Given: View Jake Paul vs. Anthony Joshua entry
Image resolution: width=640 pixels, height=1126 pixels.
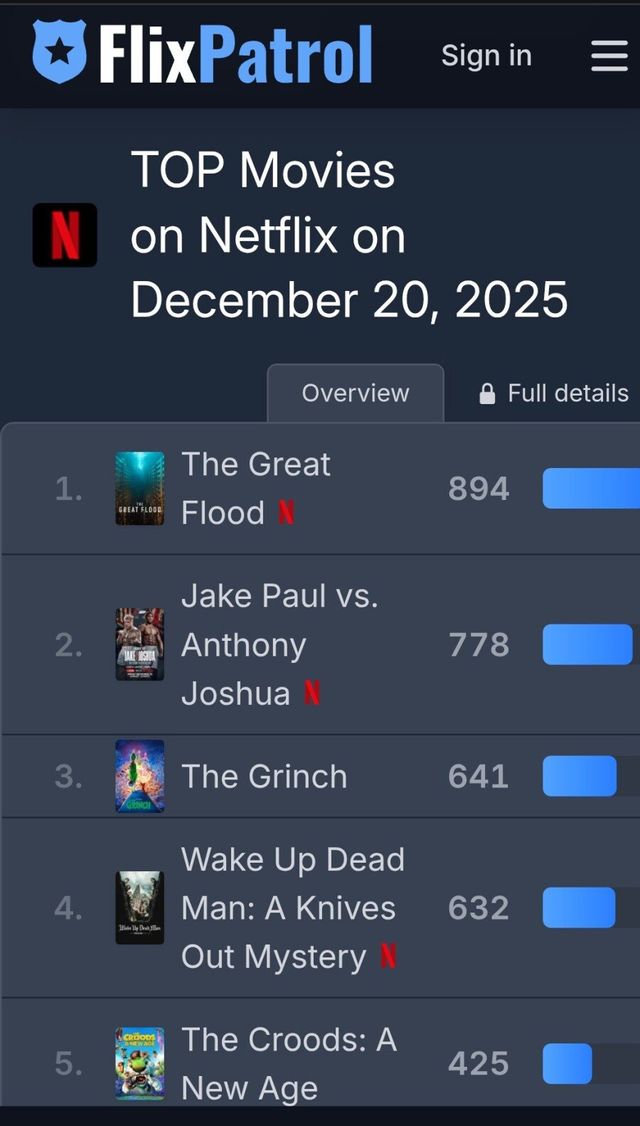Looking at the screenshot, I should [x=278, y=645].
